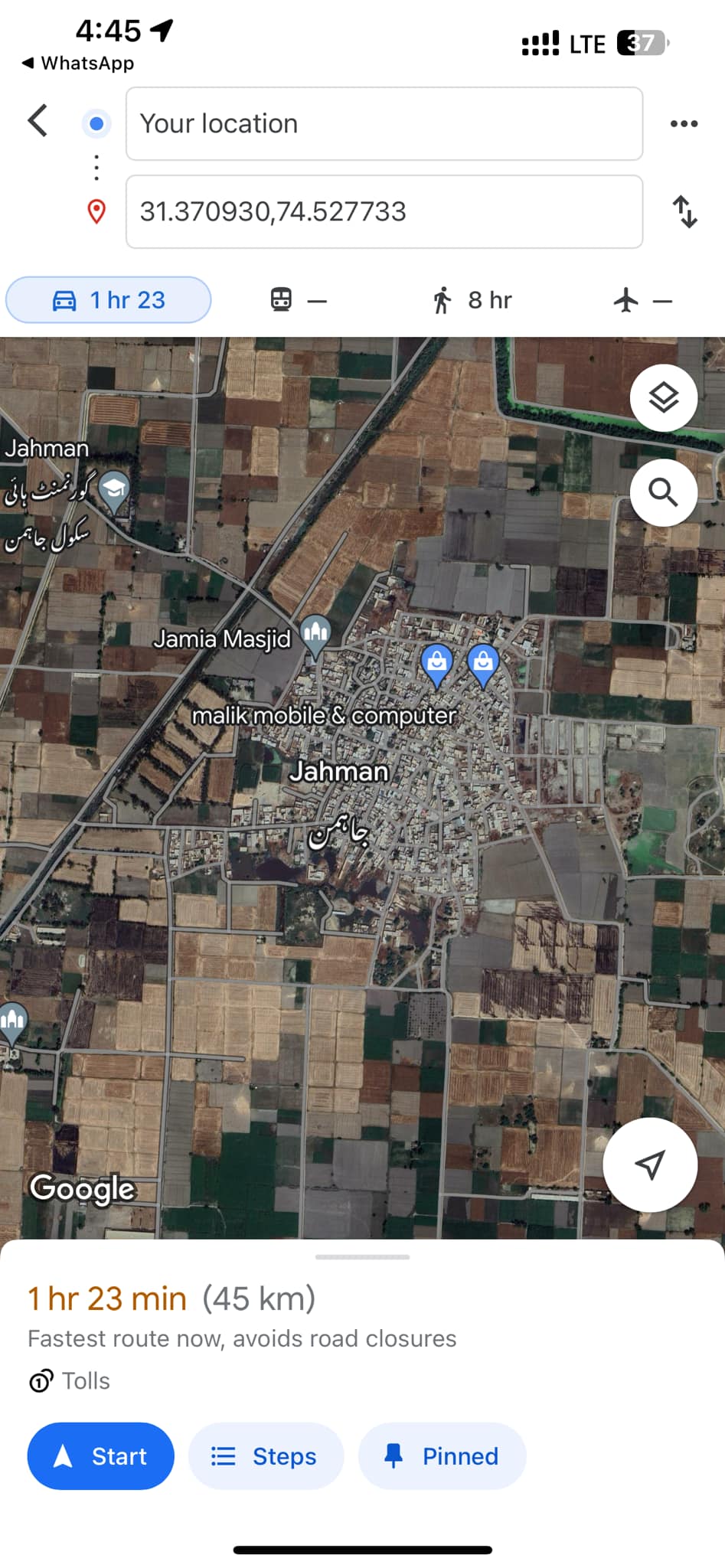The width and height of the screenshot is (725, 1568).
Task: Recenter the map on my location
Action: (x=650, y=1165)
